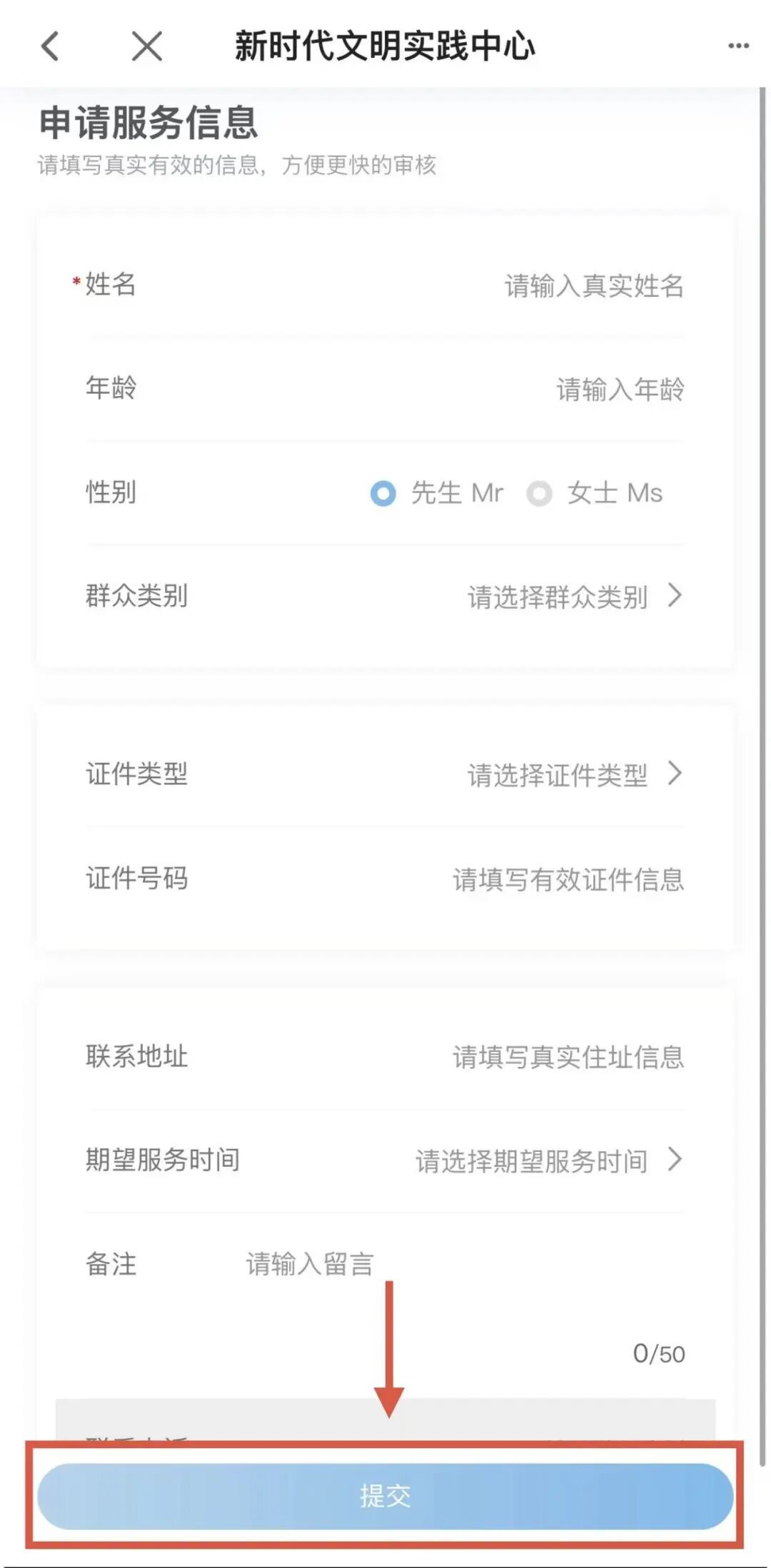
Task: Choose the 女士 Ms gender option
Action: 540,493
